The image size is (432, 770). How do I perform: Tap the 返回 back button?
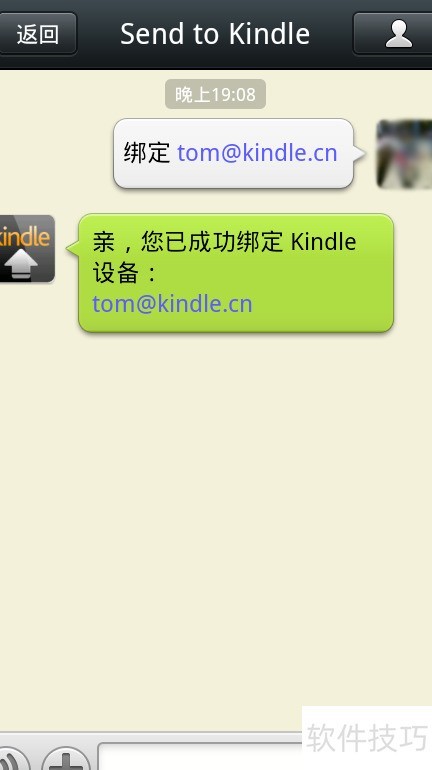click(37, 33)
